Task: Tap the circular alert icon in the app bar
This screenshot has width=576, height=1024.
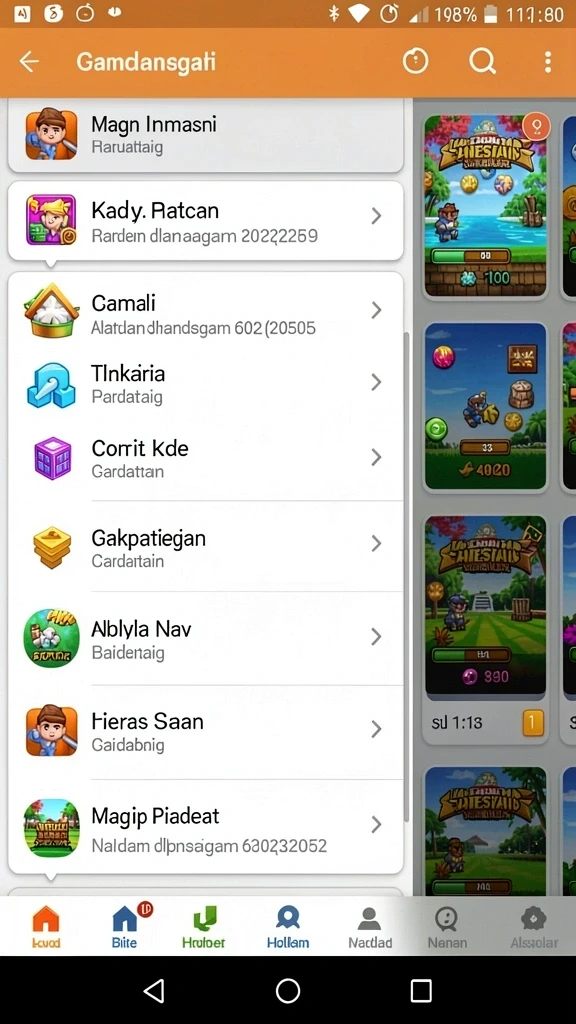Action: pos(415,62)
